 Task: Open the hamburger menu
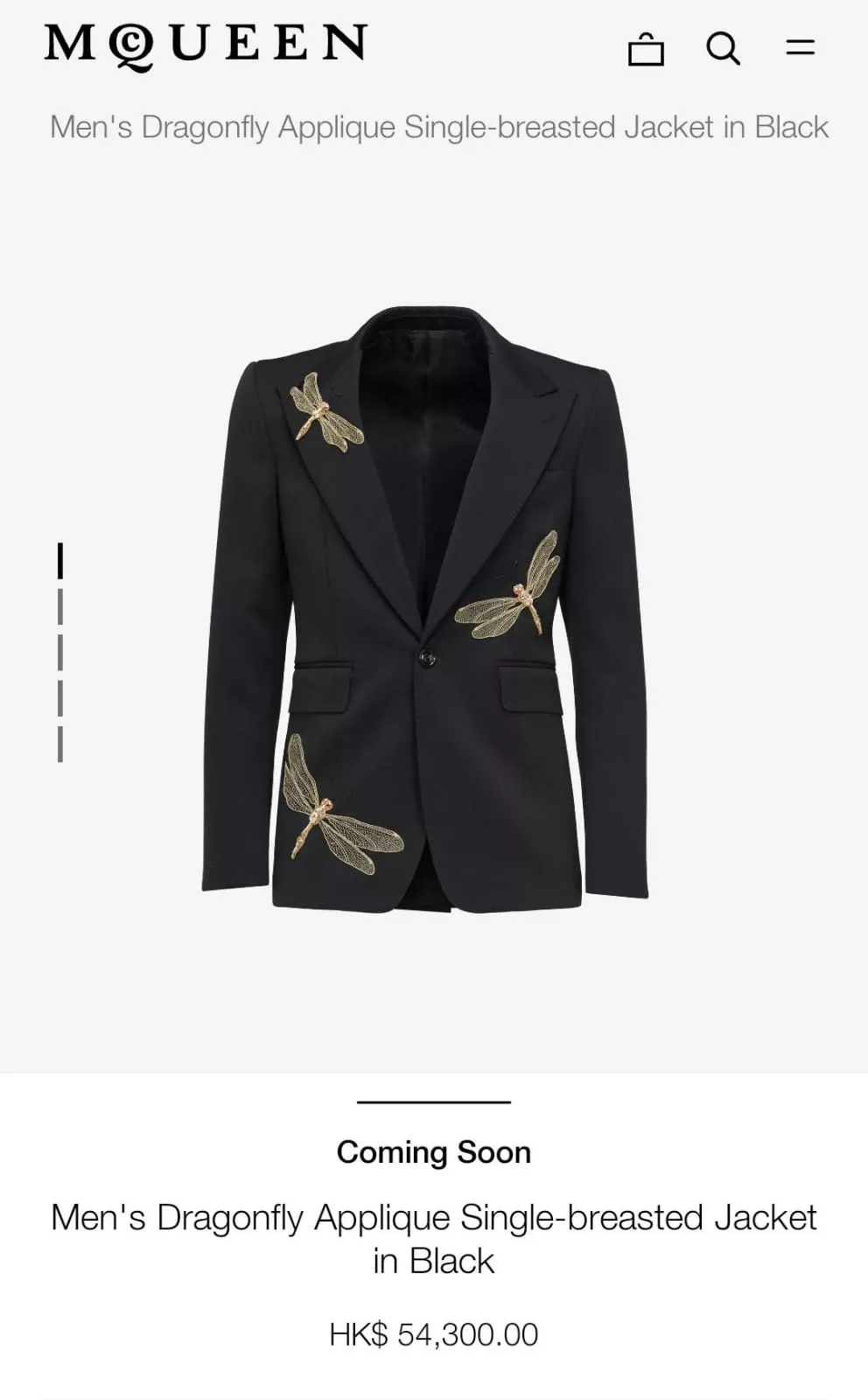point(800,47)
